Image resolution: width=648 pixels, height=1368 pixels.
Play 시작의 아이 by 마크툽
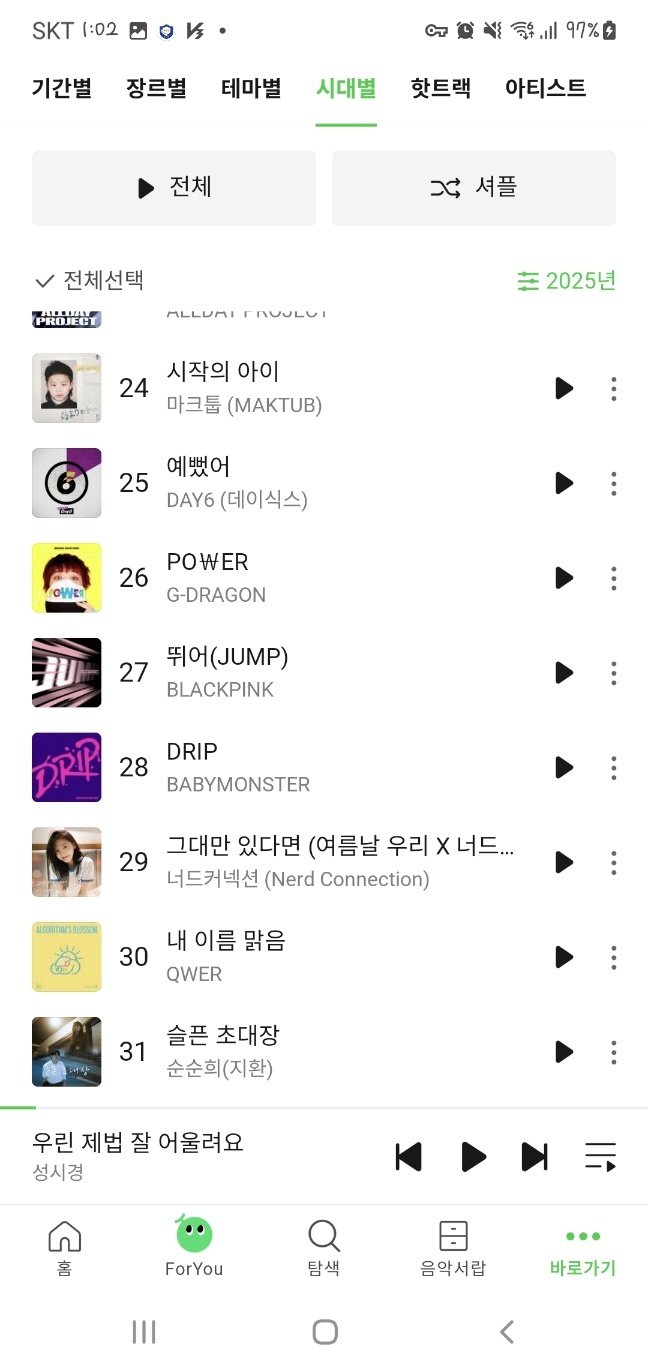(x=564, y=388)
